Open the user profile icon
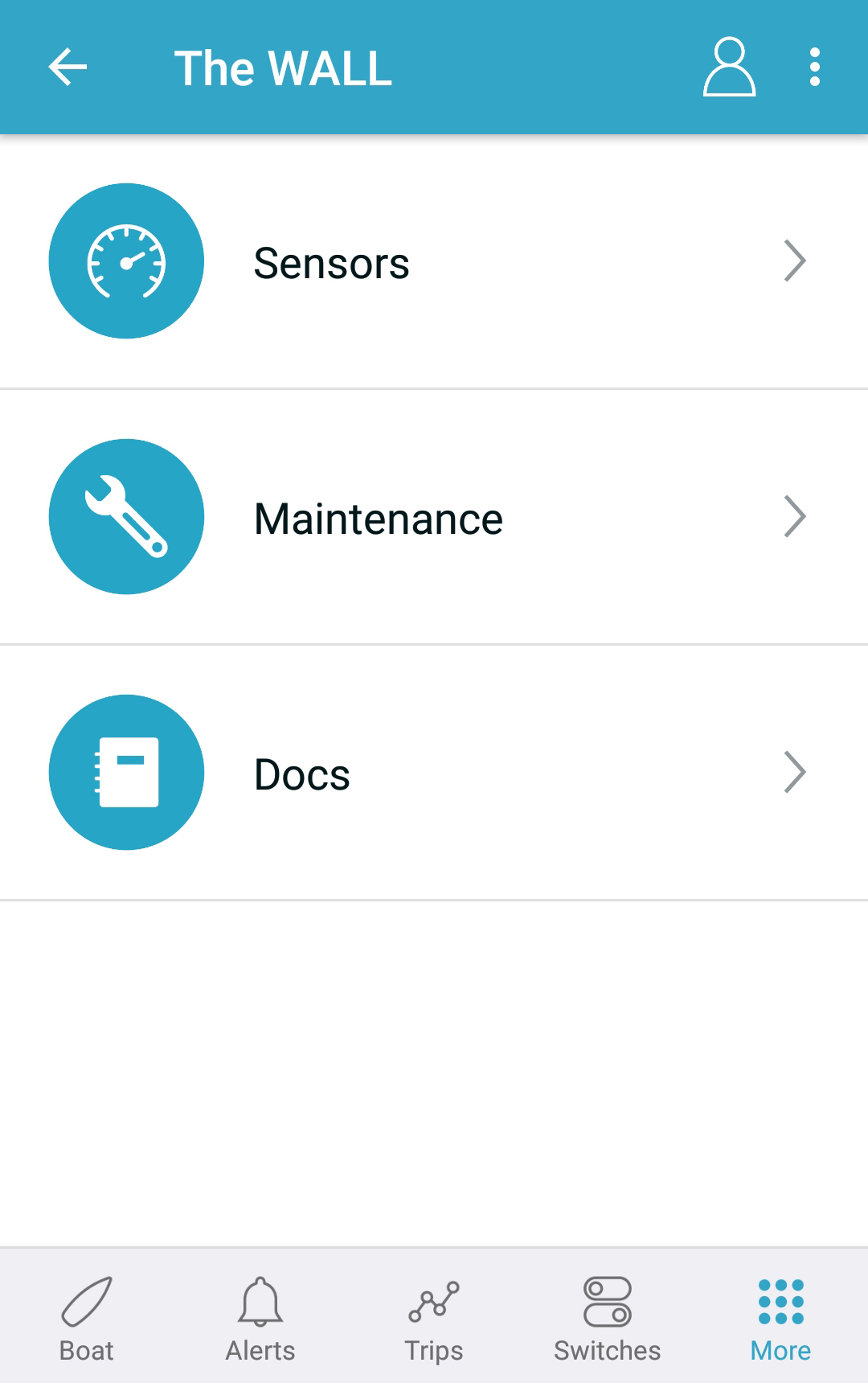Screen dimensions: 868x1383 (x=729, y=67)
